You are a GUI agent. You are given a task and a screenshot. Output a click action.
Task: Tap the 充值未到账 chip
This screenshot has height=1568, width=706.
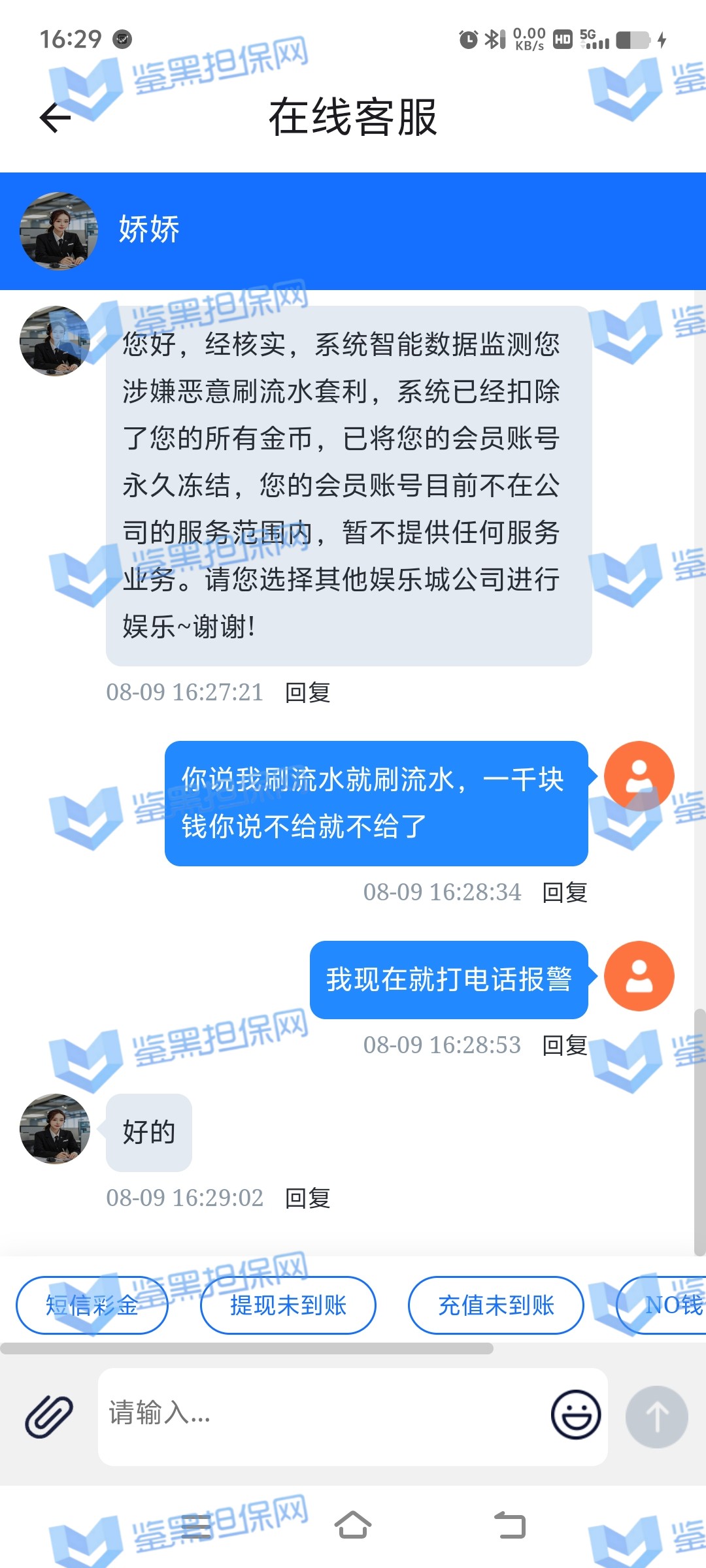point(496,1305)
